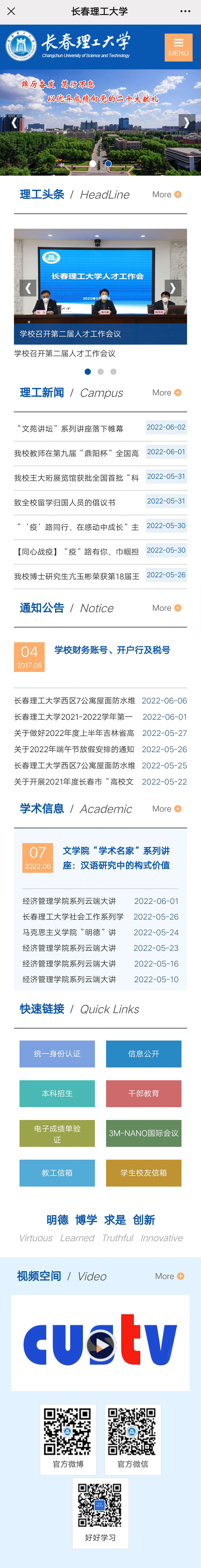201x1568 pixels.
Task: Open the three-dot overflow menu
Action: 185,11
